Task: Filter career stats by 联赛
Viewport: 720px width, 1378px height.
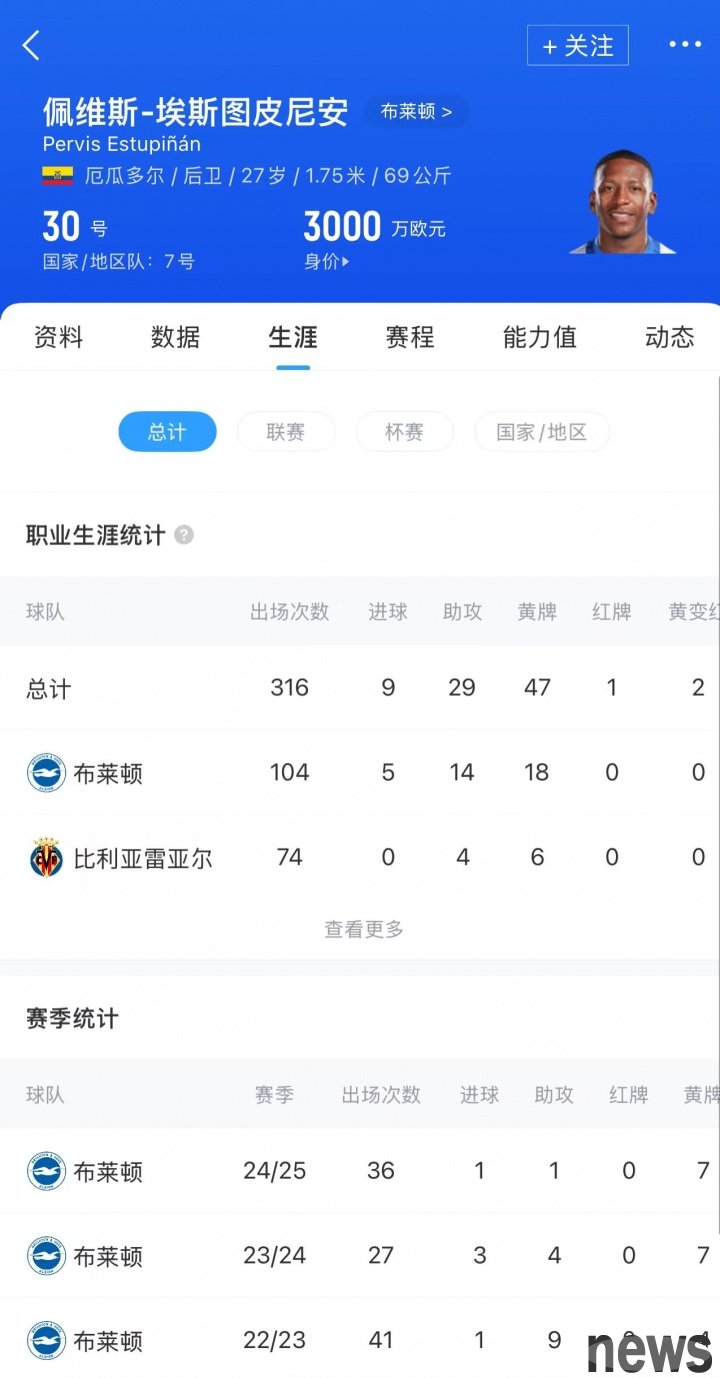Action: [286, 432]
